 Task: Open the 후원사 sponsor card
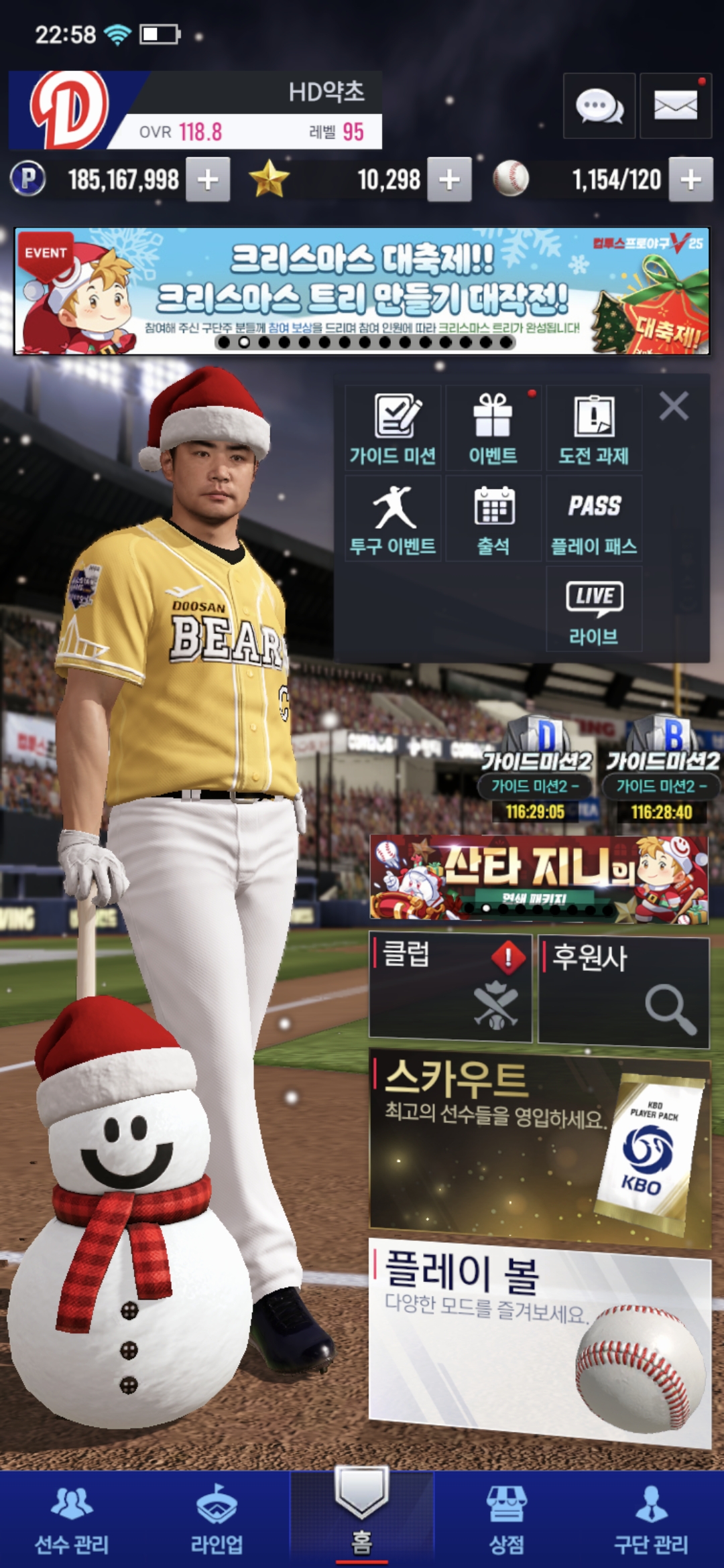tap(623, 990)
